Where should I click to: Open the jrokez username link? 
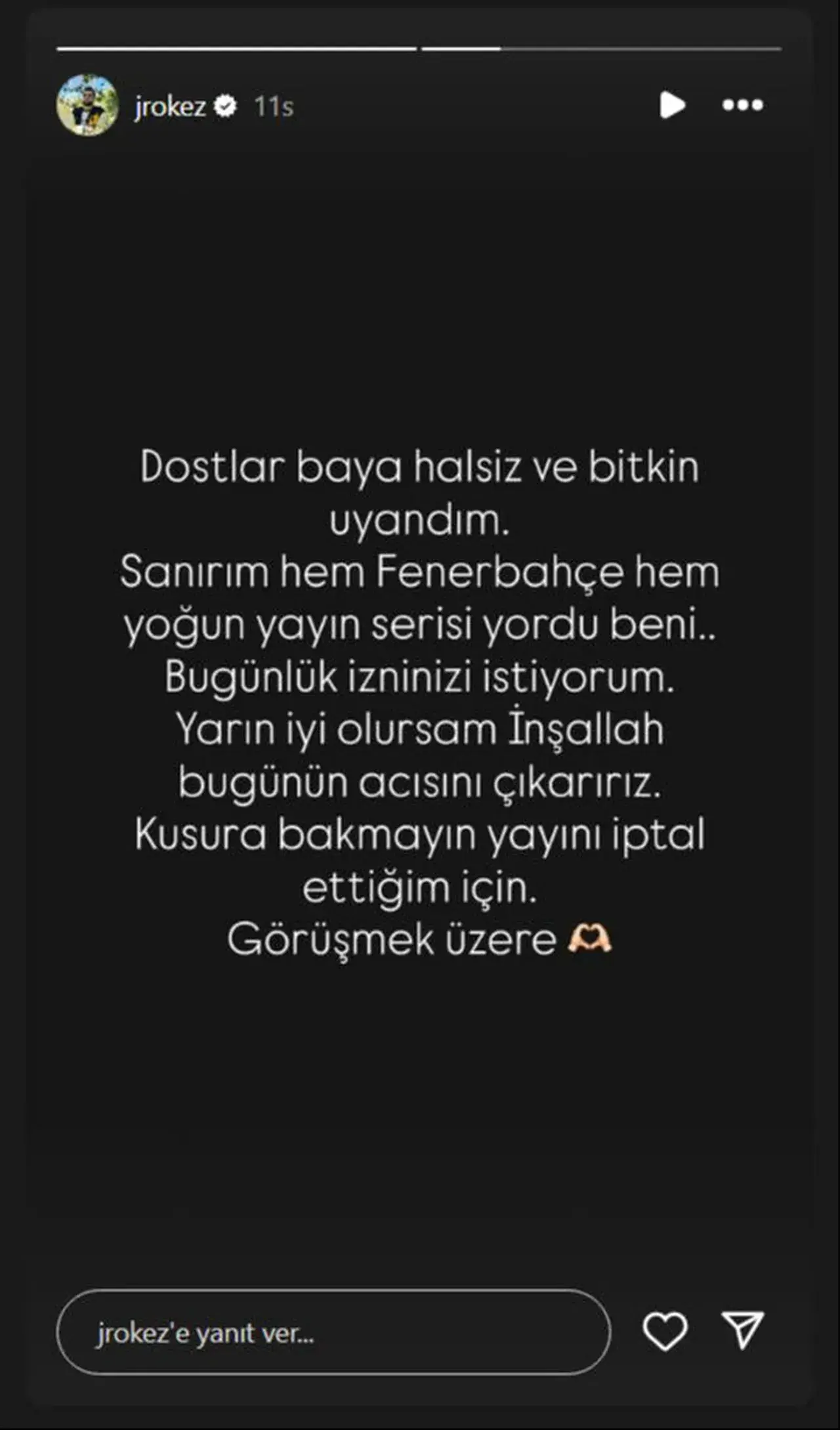170,106
